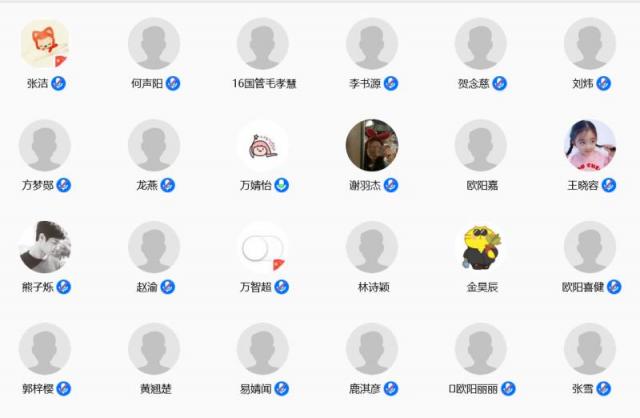Tap on participant 李书源
The height and width of the screenshot is (418, 640).
(x=372, y=44)
